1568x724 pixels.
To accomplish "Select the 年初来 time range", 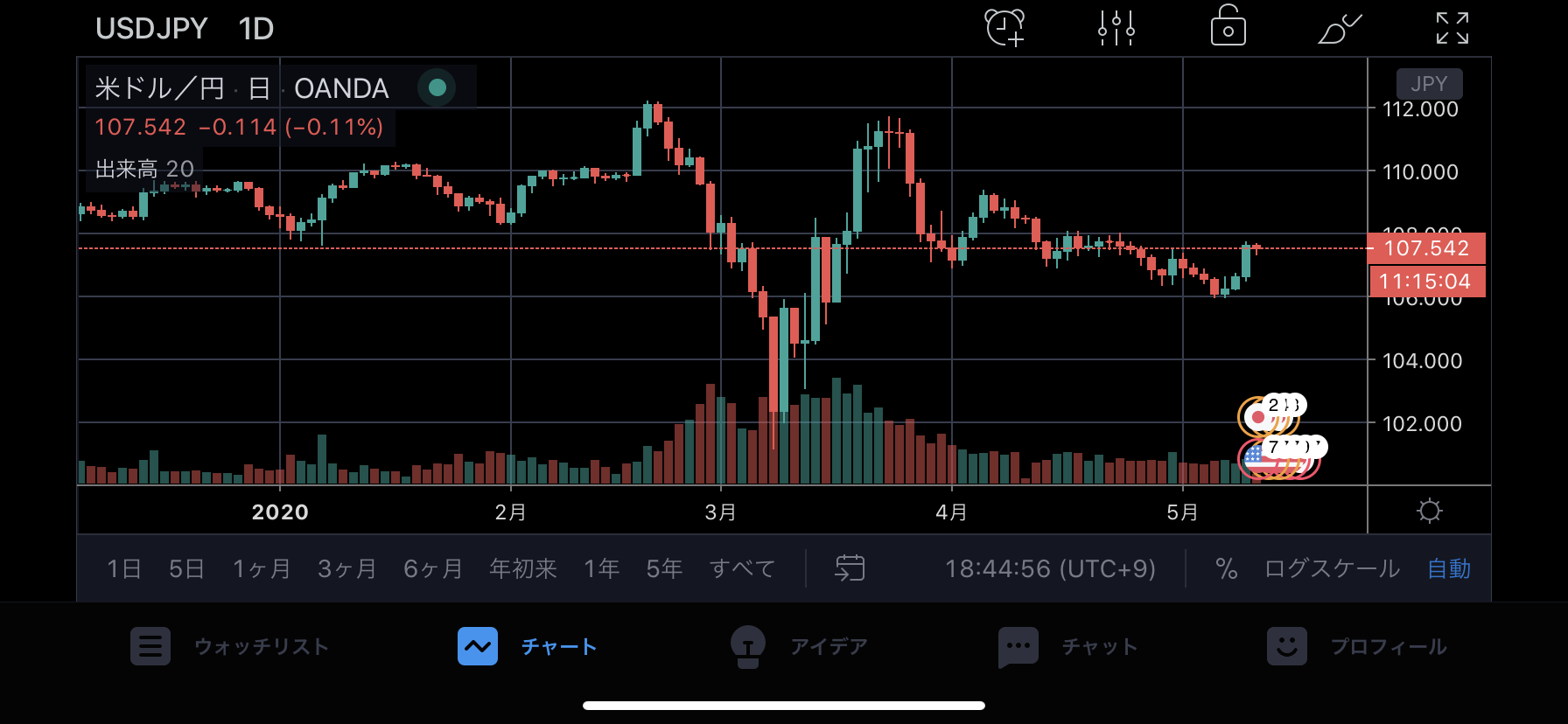I will coord(523,569).
